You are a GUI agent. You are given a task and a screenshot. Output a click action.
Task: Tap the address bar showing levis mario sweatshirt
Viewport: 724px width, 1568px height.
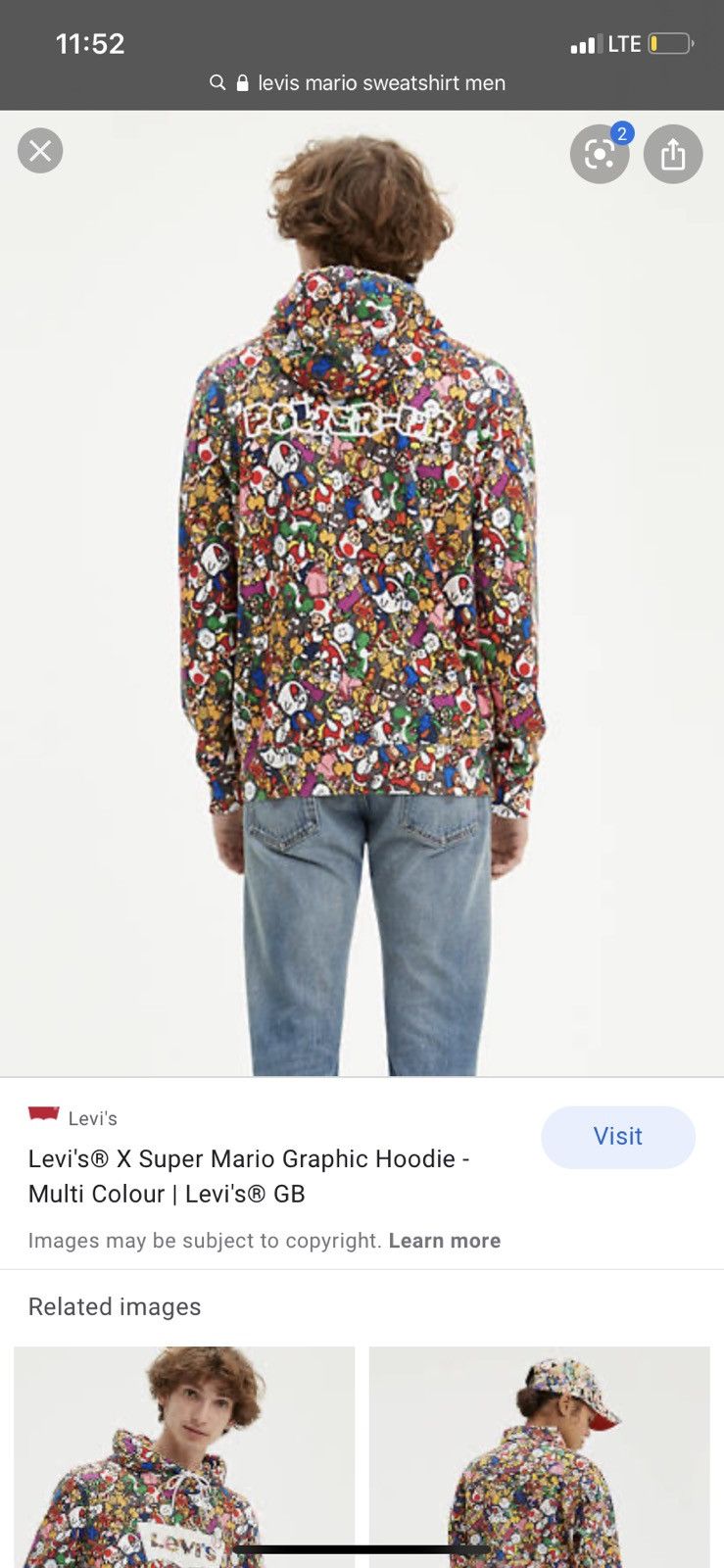(360, 83)
